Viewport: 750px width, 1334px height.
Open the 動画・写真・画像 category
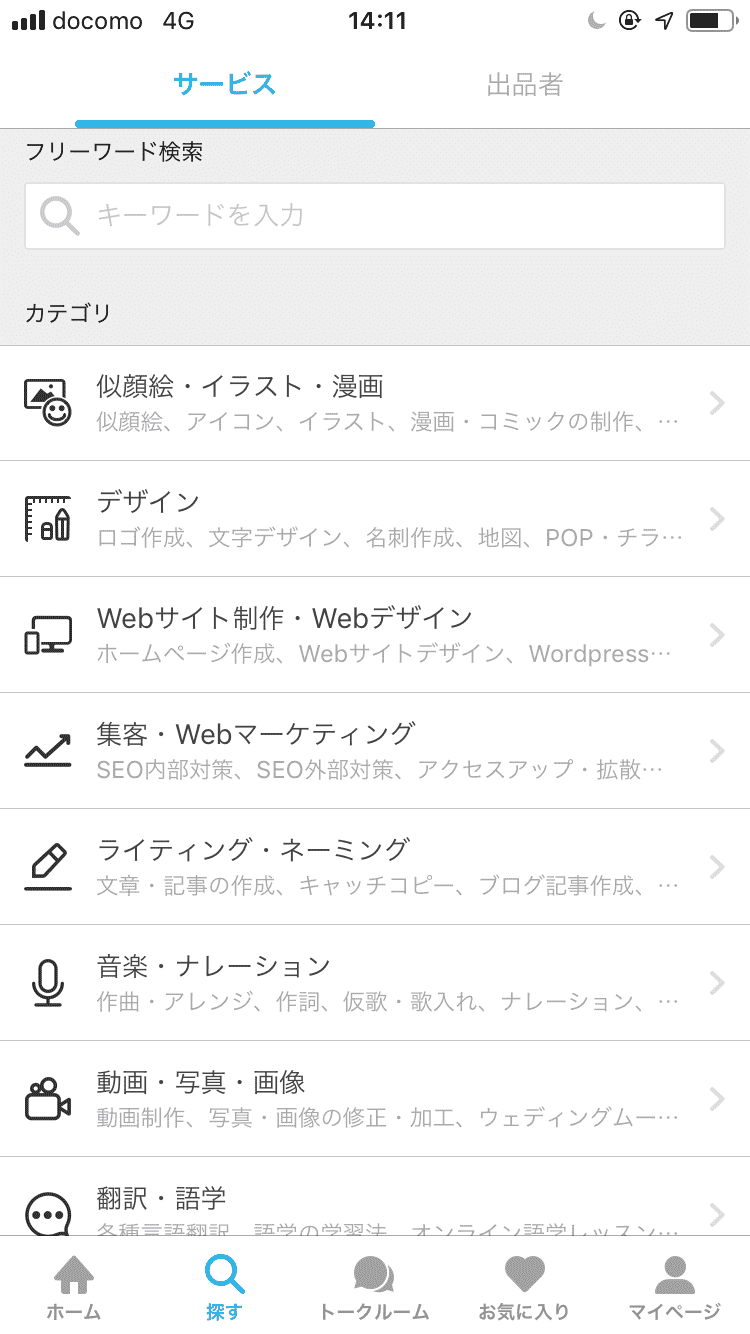(375, 1098)
